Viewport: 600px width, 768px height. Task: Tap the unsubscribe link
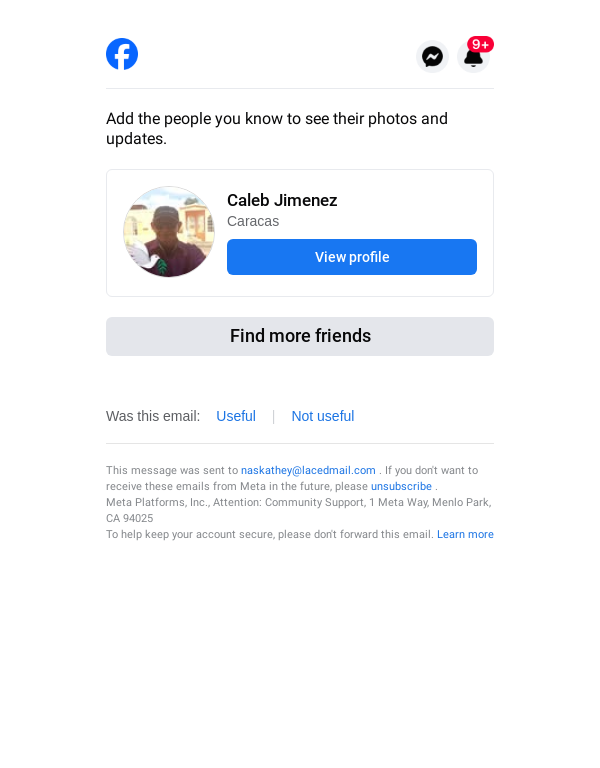point(401,486)
